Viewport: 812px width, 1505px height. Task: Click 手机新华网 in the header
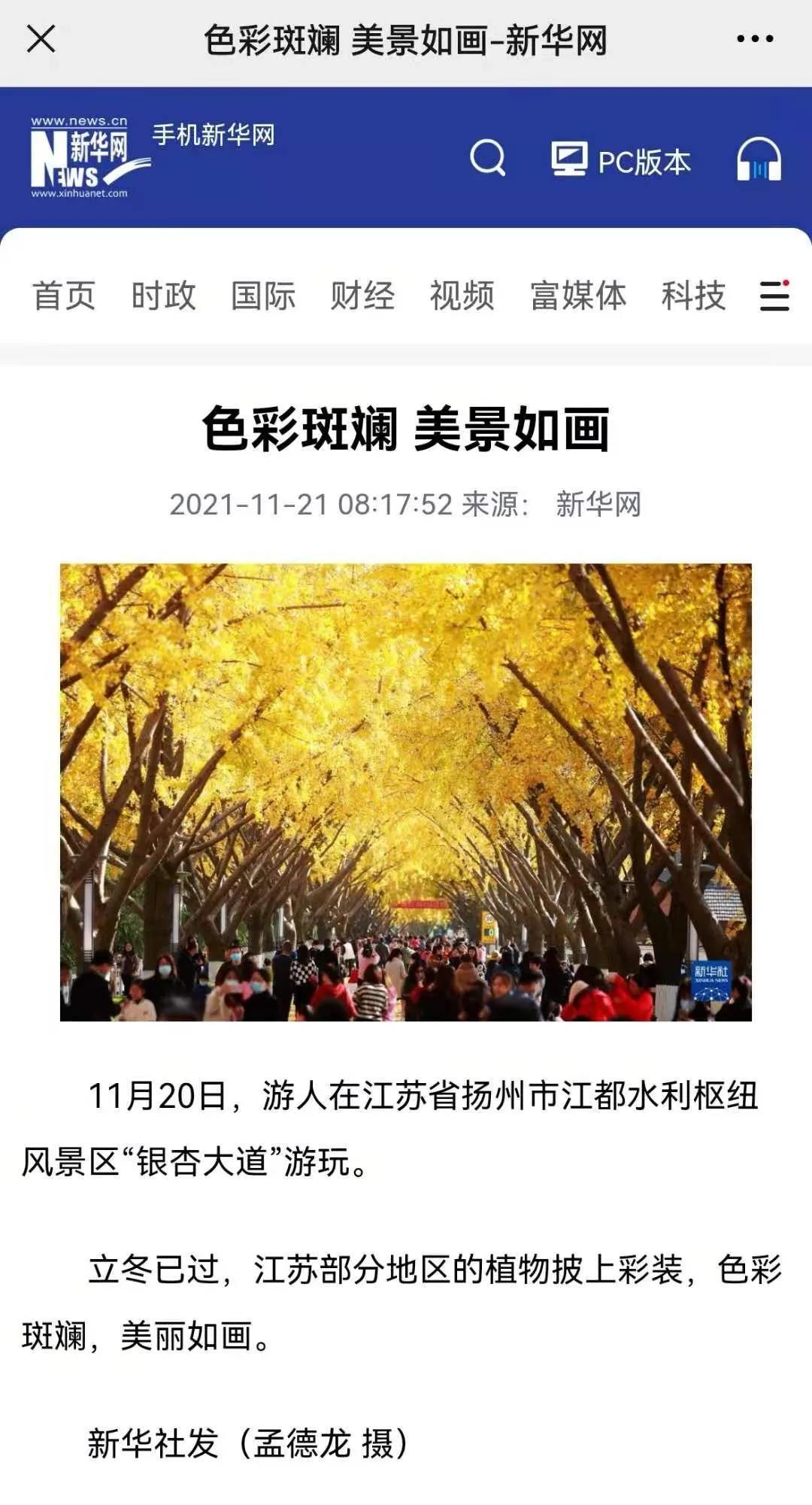214,135
